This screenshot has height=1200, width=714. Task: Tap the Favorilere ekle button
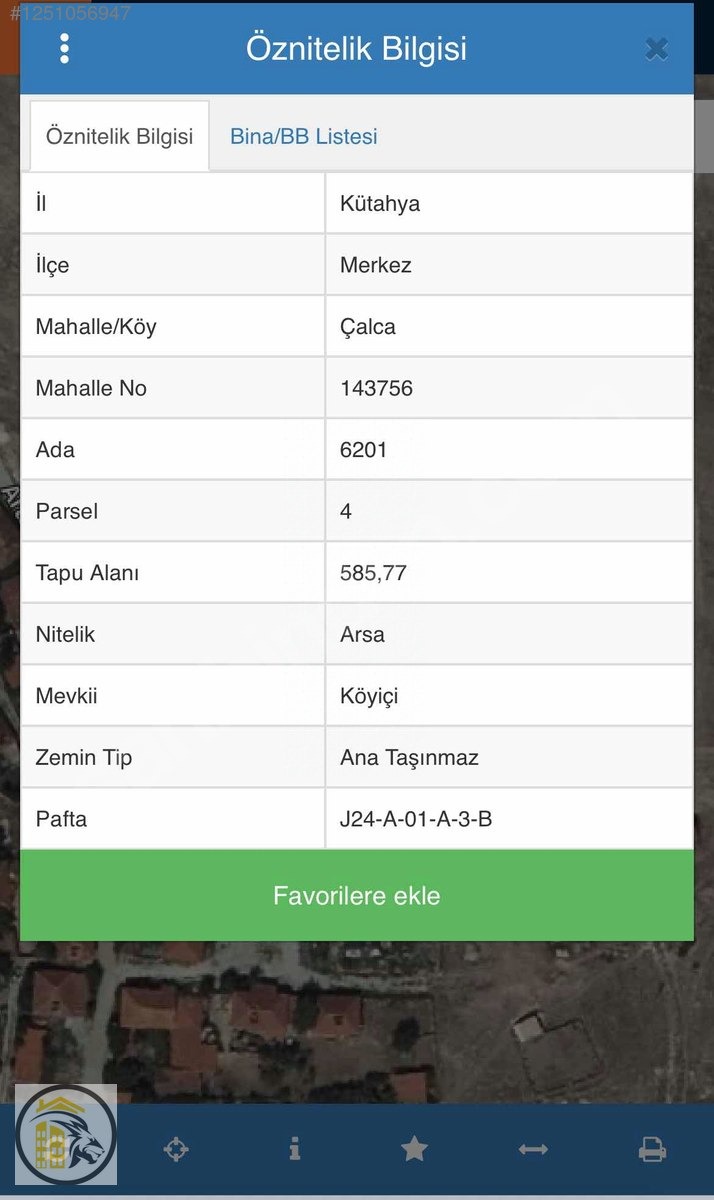point(357,896)
